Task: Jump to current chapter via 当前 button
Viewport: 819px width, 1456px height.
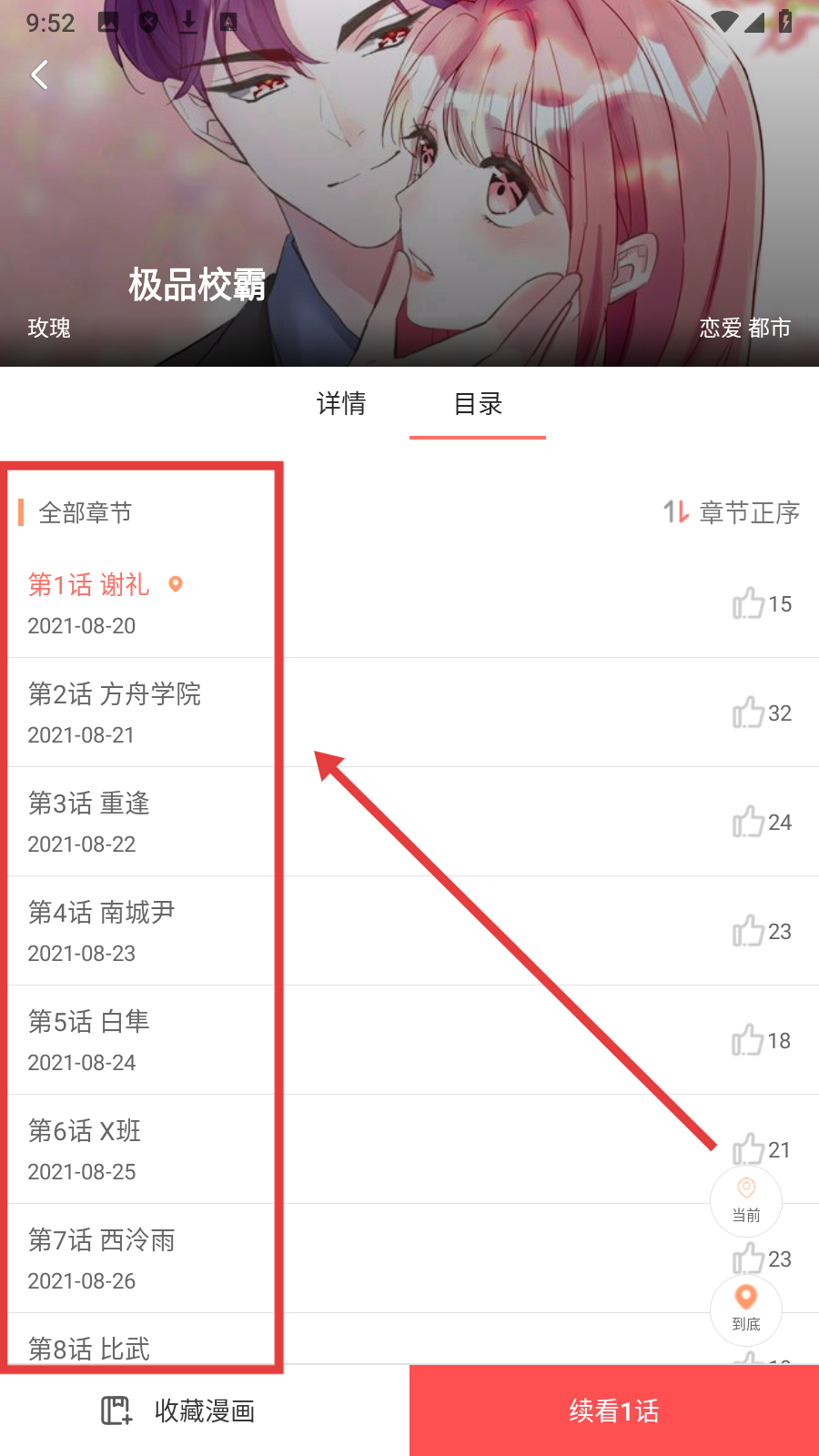Action: click(x=746, y=1201)
